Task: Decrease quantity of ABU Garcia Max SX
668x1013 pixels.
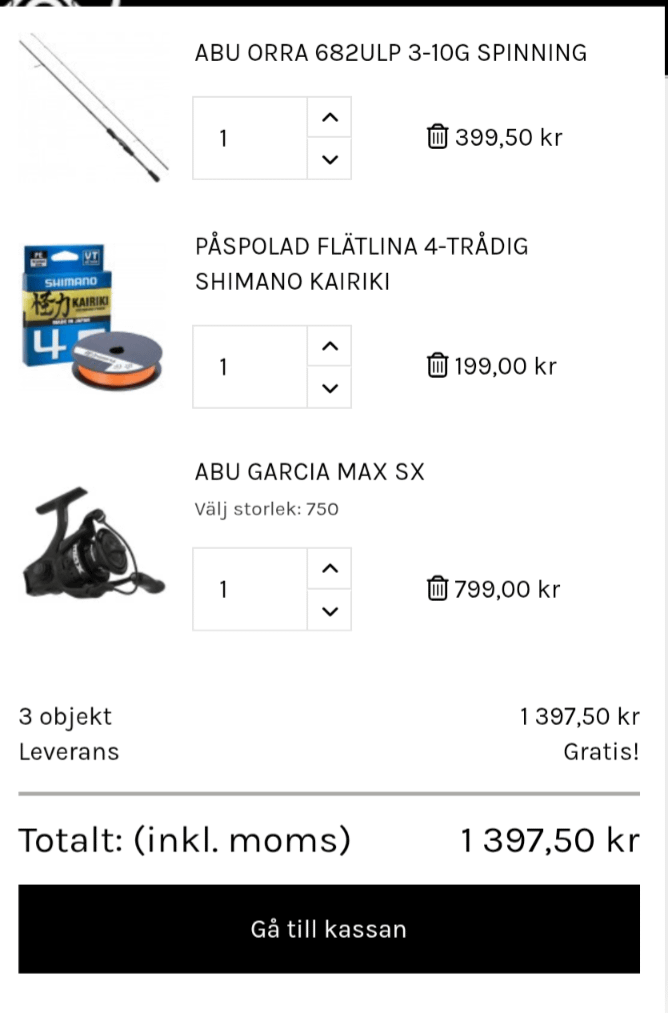Action: [330, 610]
